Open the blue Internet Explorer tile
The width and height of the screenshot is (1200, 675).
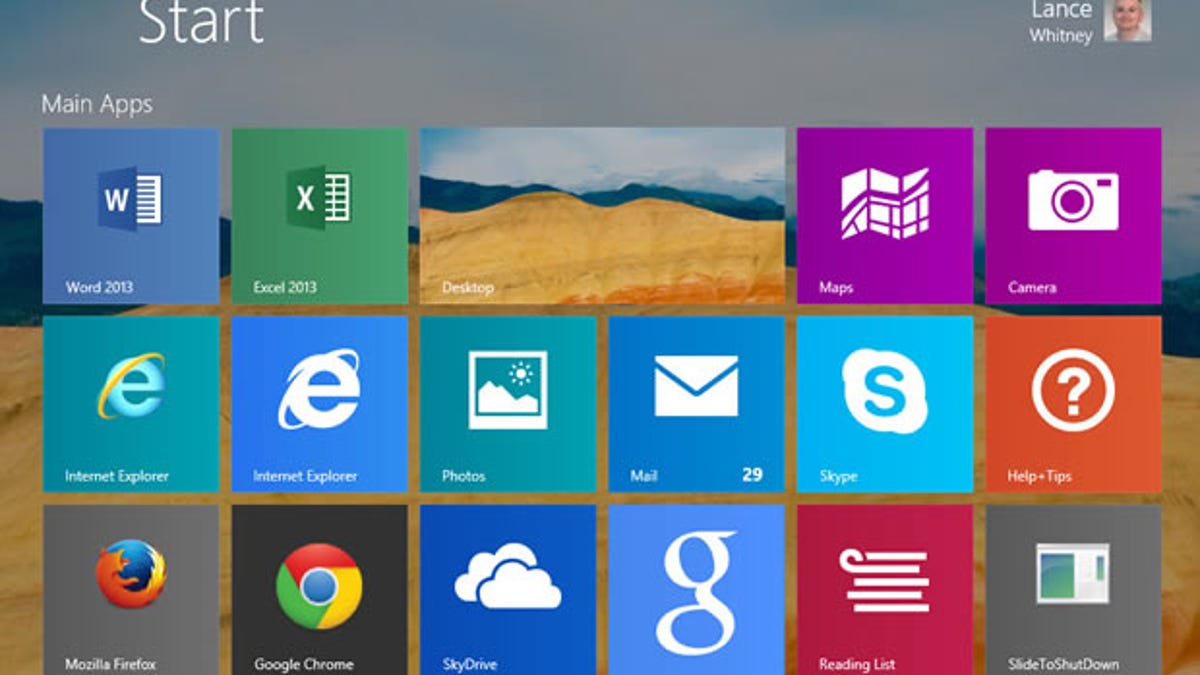coord(320,403)
